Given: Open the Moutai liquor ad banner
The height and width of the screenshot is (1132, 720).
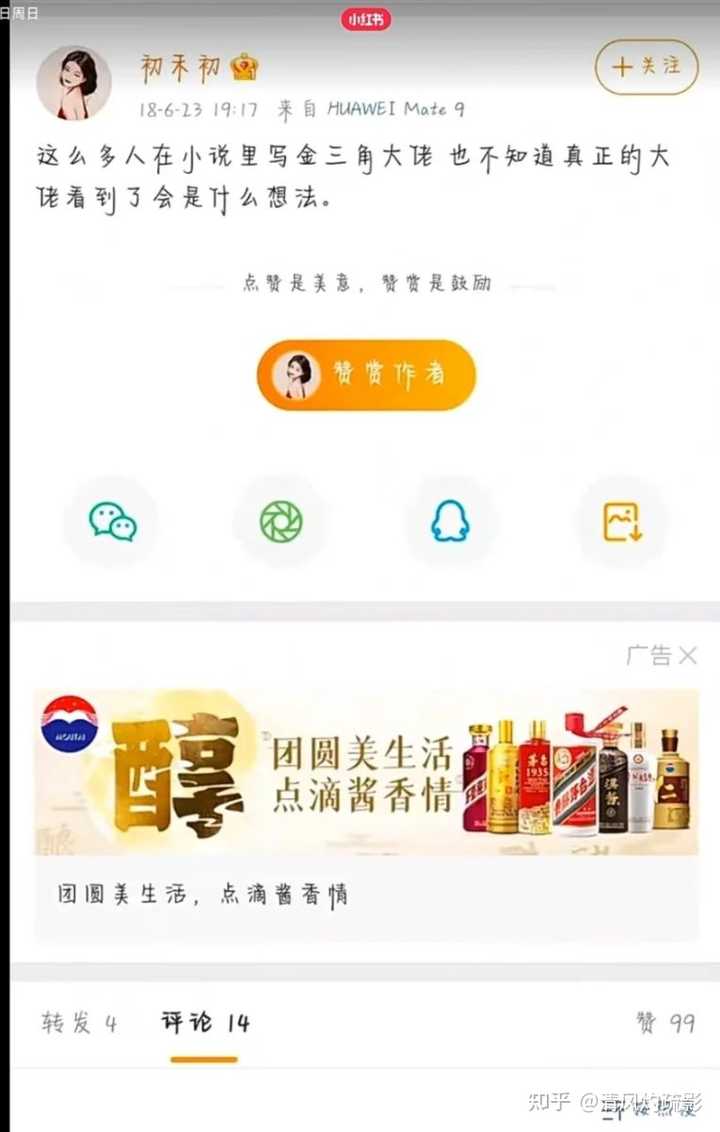Looking at the screenshot, I should pyautogui.click(x=366, y=772).
